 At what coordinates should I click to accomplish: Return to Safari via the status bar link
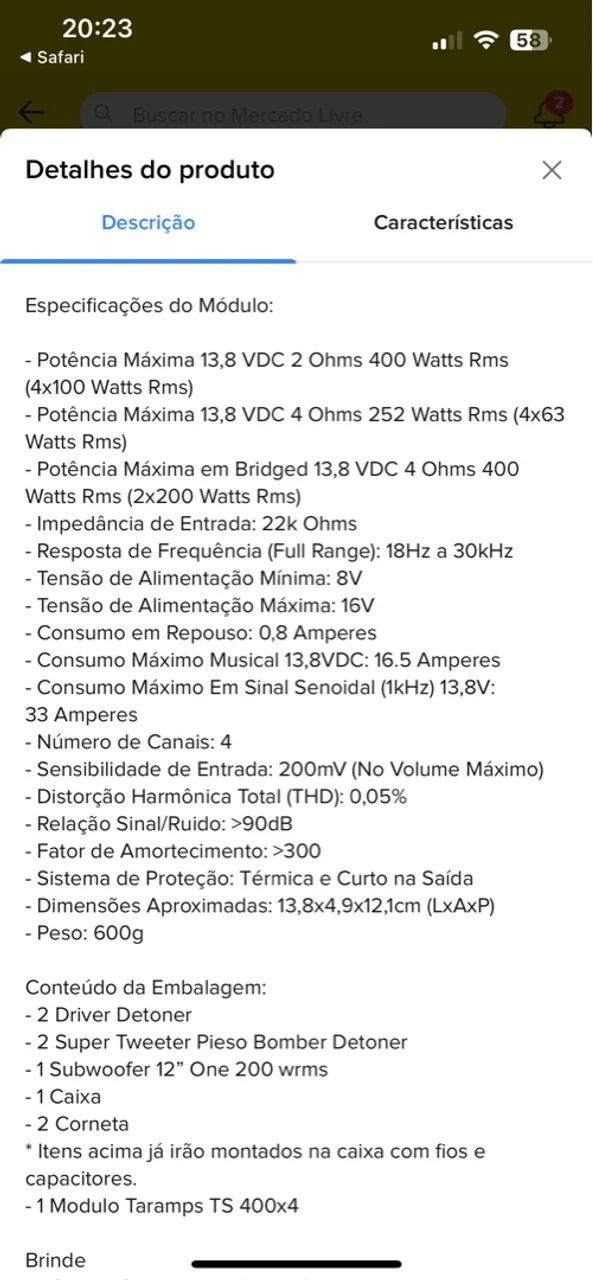click(x=52, y=57)
